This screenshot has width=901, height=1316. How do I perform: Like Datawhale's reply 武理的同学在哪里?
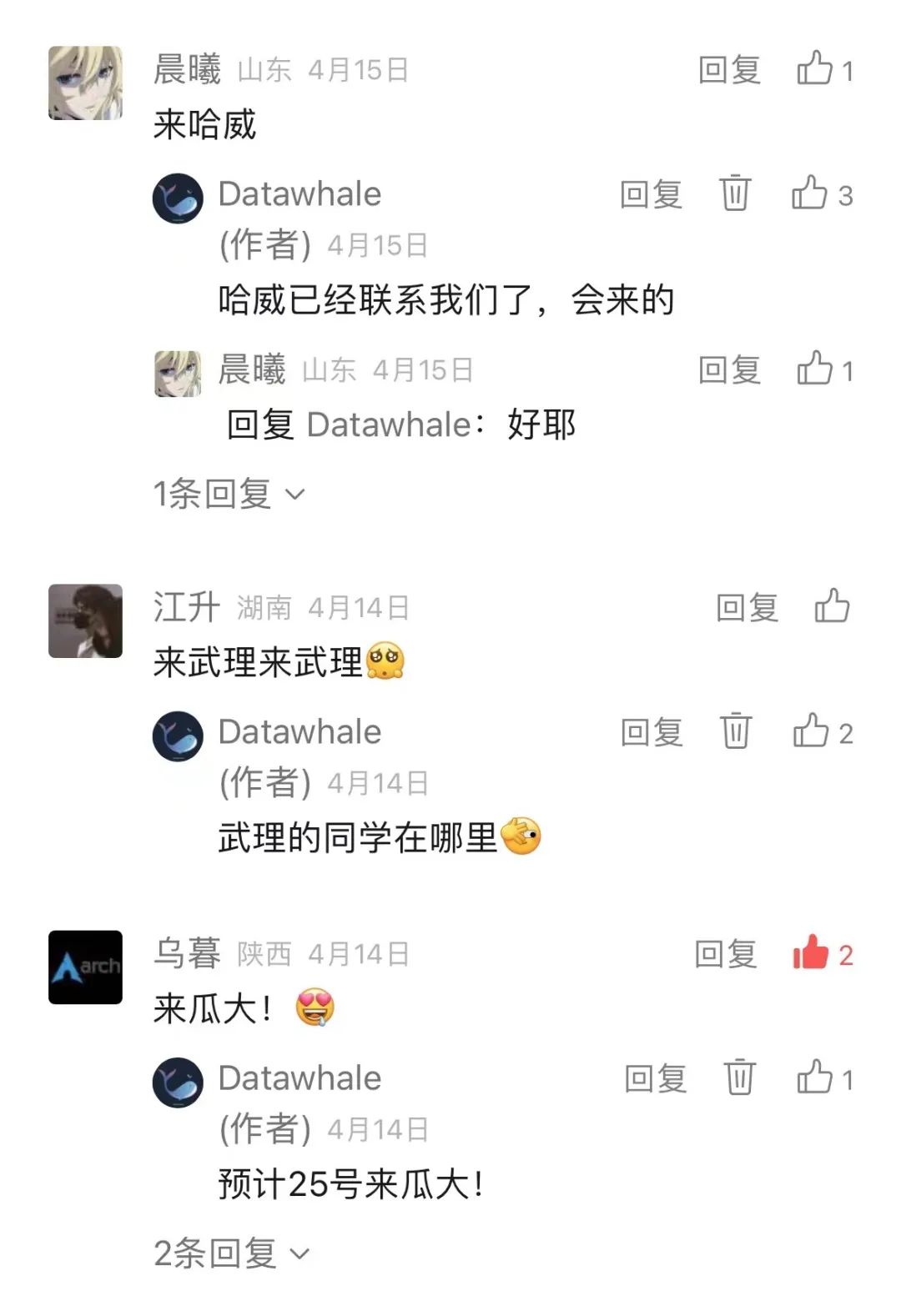810,731
